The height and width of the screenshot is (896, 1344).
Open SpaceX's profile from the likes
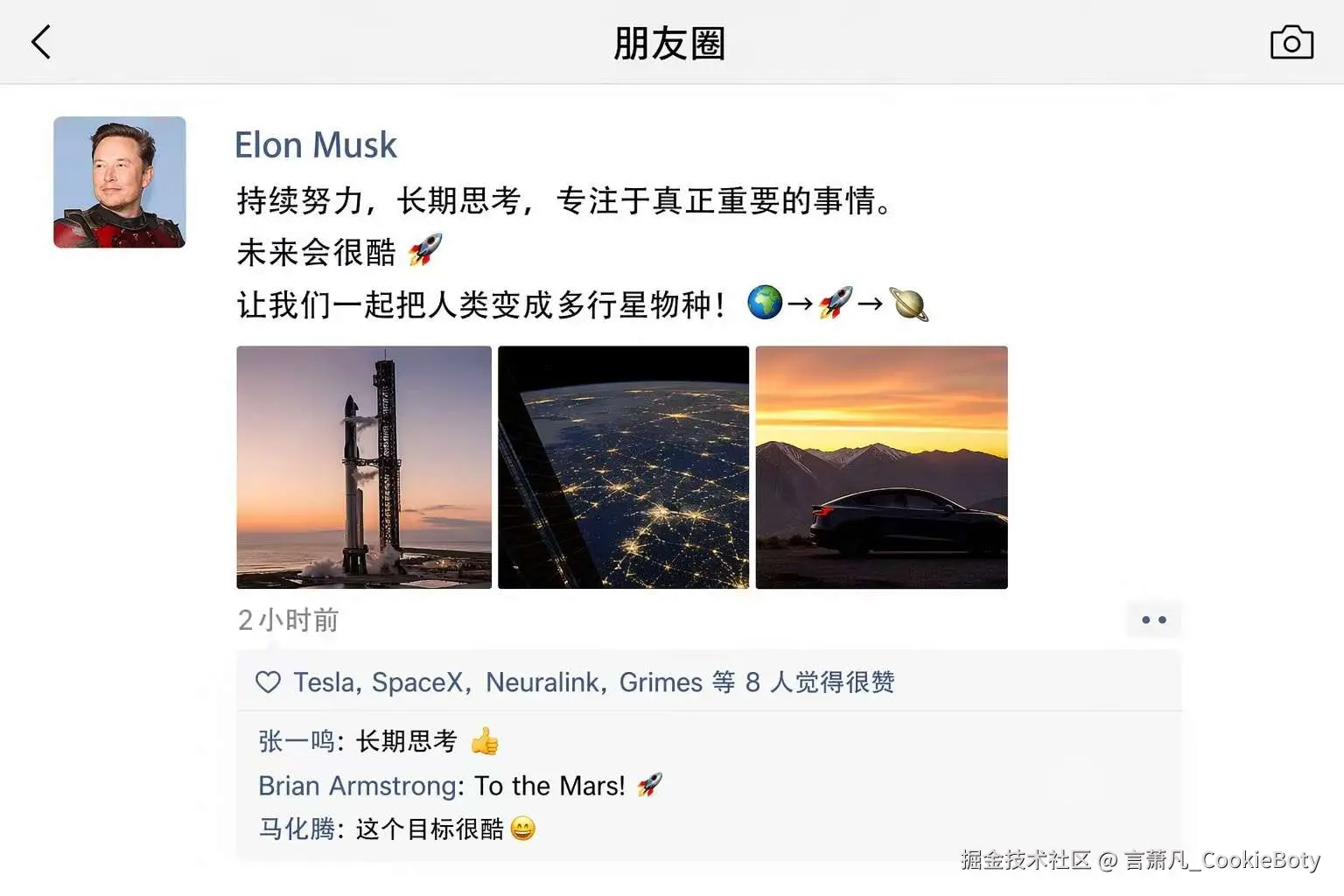[417, 682]
